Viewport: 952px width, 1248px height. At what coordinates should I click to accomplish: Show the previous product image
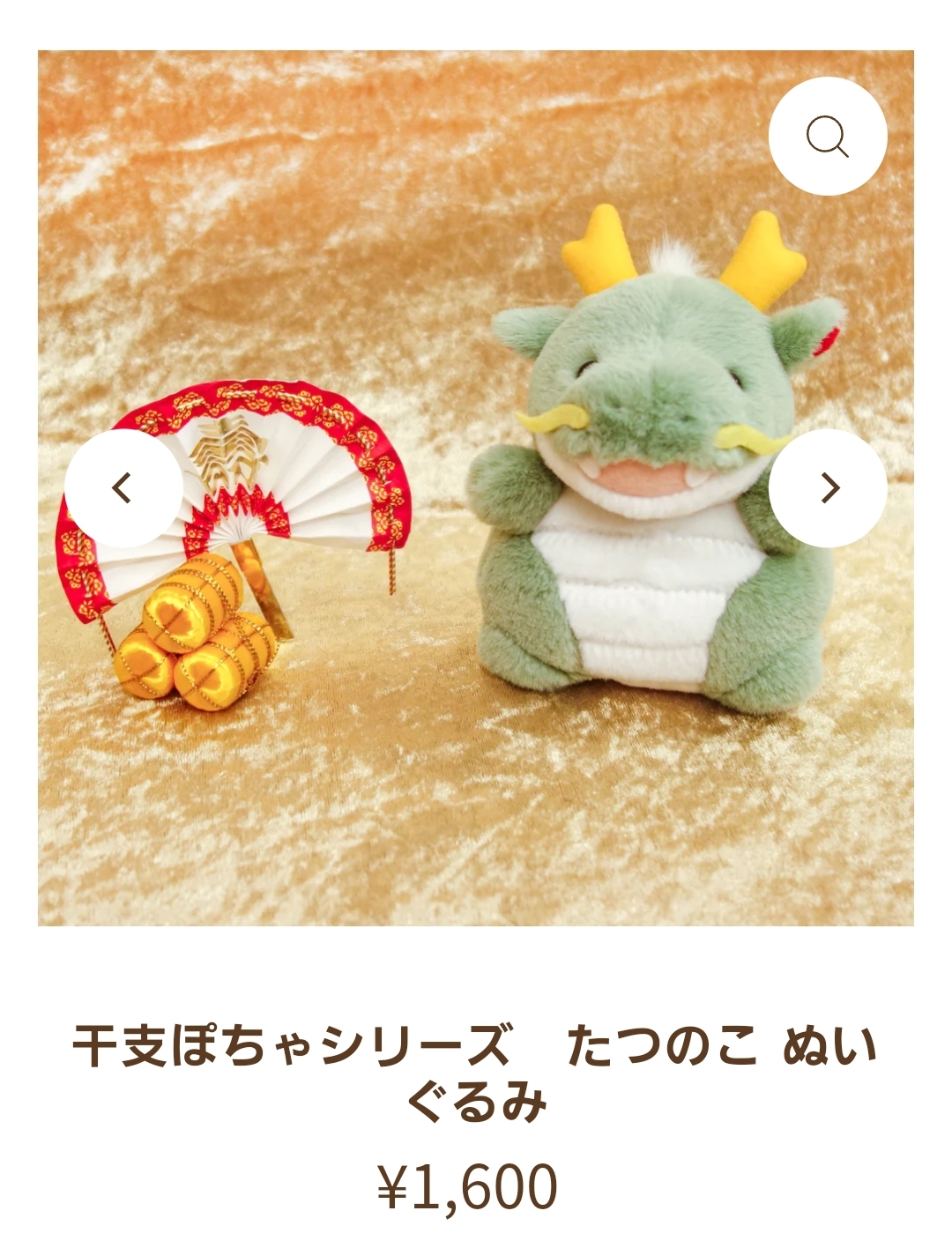(x=123, y=487)
